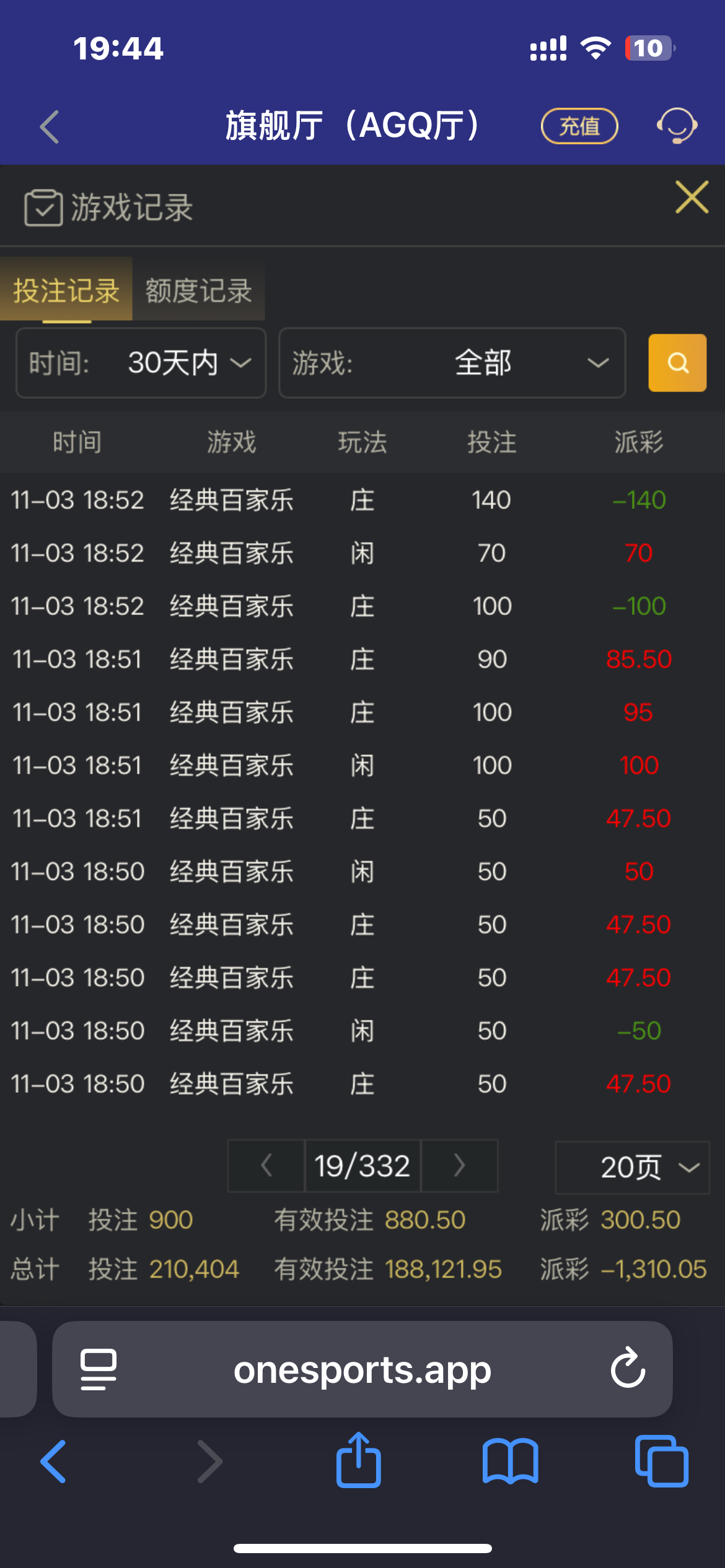The height and width of the screenshot is (1568, 725).
Task: Tap the 充值 recharge button
Action: click(x=579, y=126)
